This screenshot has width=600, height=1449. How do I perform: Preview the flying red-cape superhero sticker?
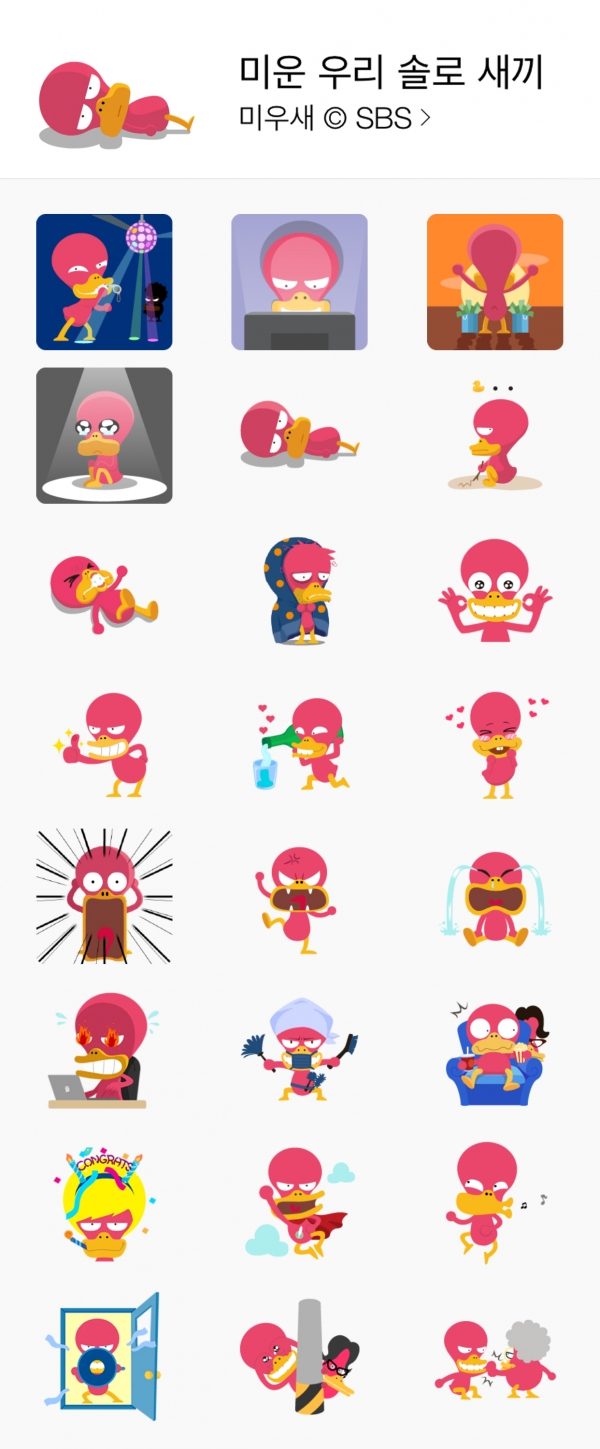(x=299, y=1203)
